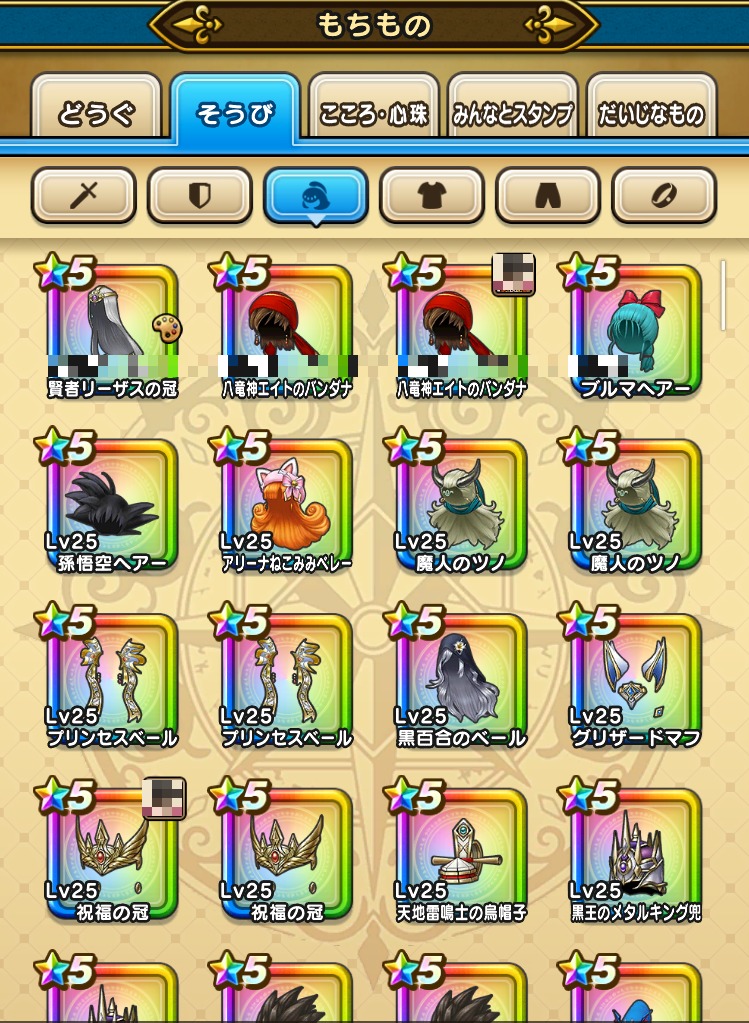Switch to the みんなとスタンプ tab
749x1023 pixels.
click(x=513, y=113)
